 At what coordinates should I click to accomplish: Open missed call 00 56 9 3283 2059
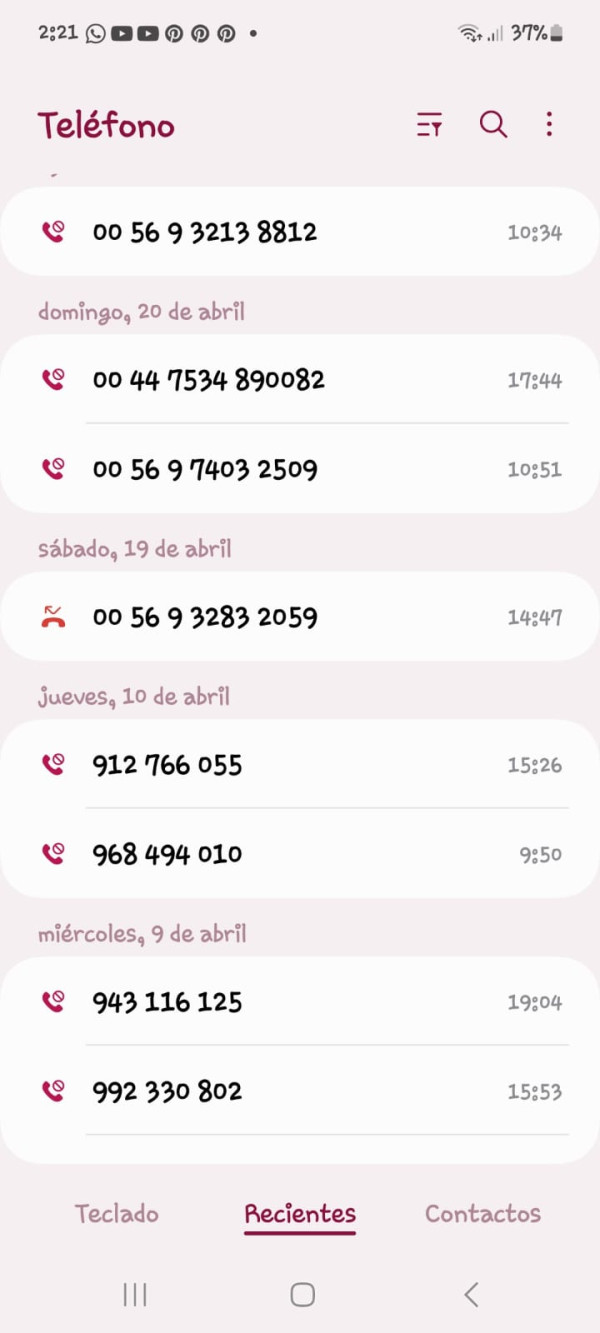point(300,617)
